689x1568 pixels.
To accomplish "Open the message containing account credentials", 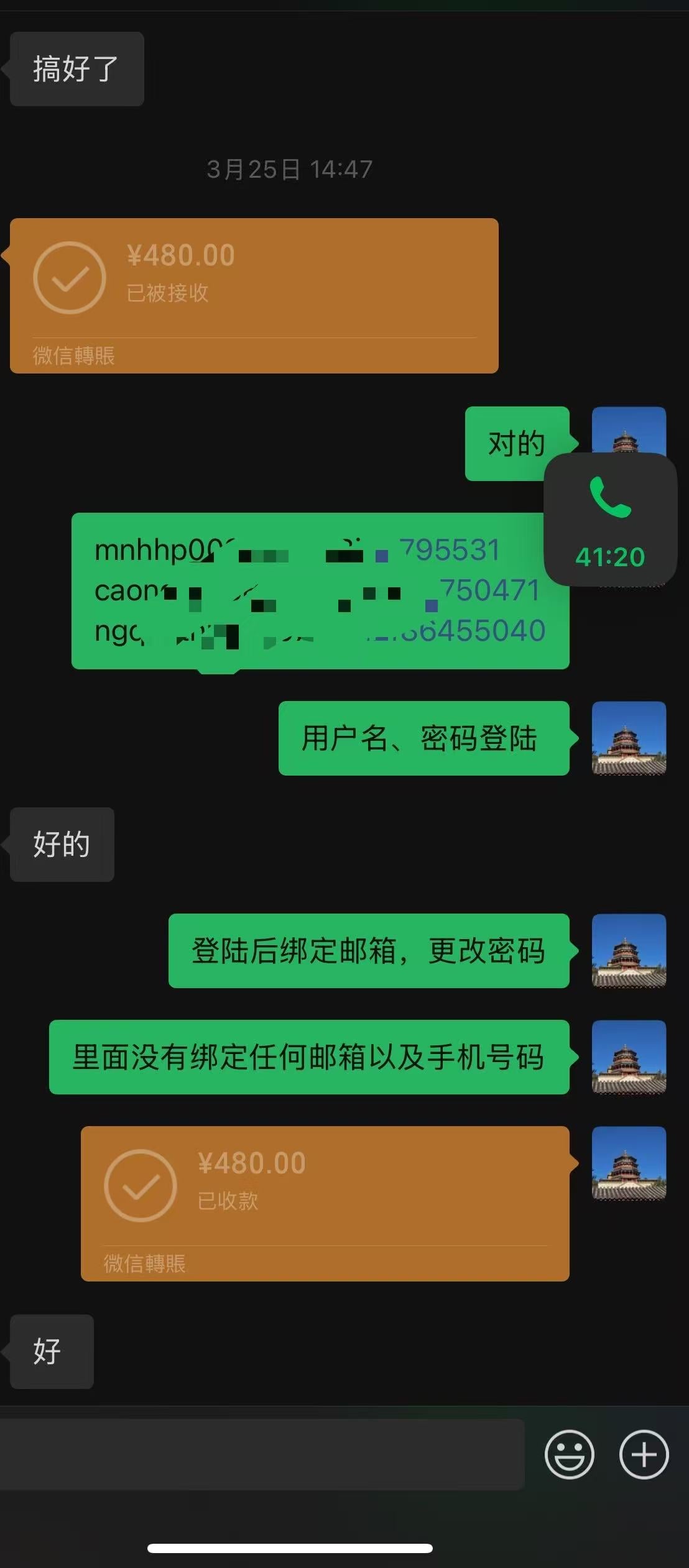I will [320, 592].
